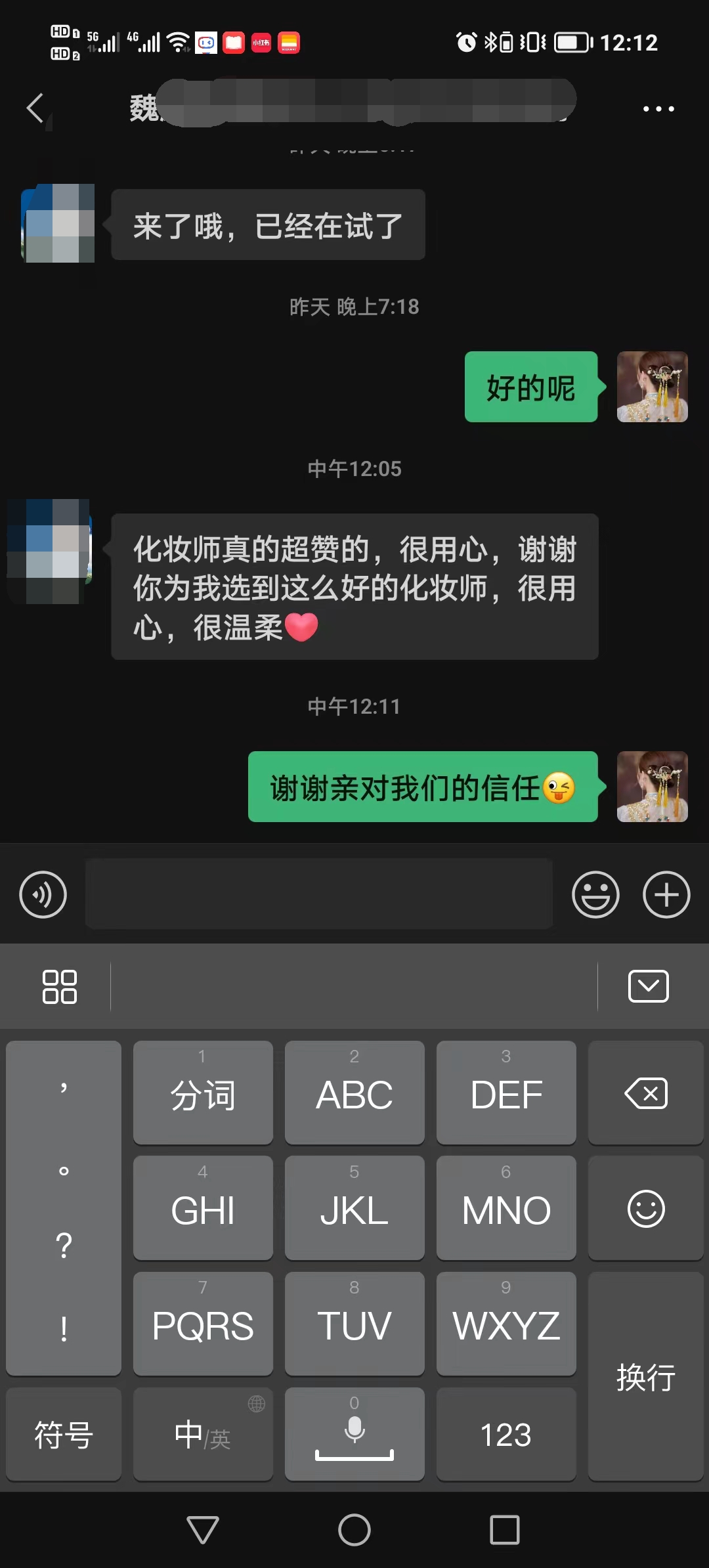
Task: Collapse the keyboard with the down arrow
Action: [x=649, y=986]
